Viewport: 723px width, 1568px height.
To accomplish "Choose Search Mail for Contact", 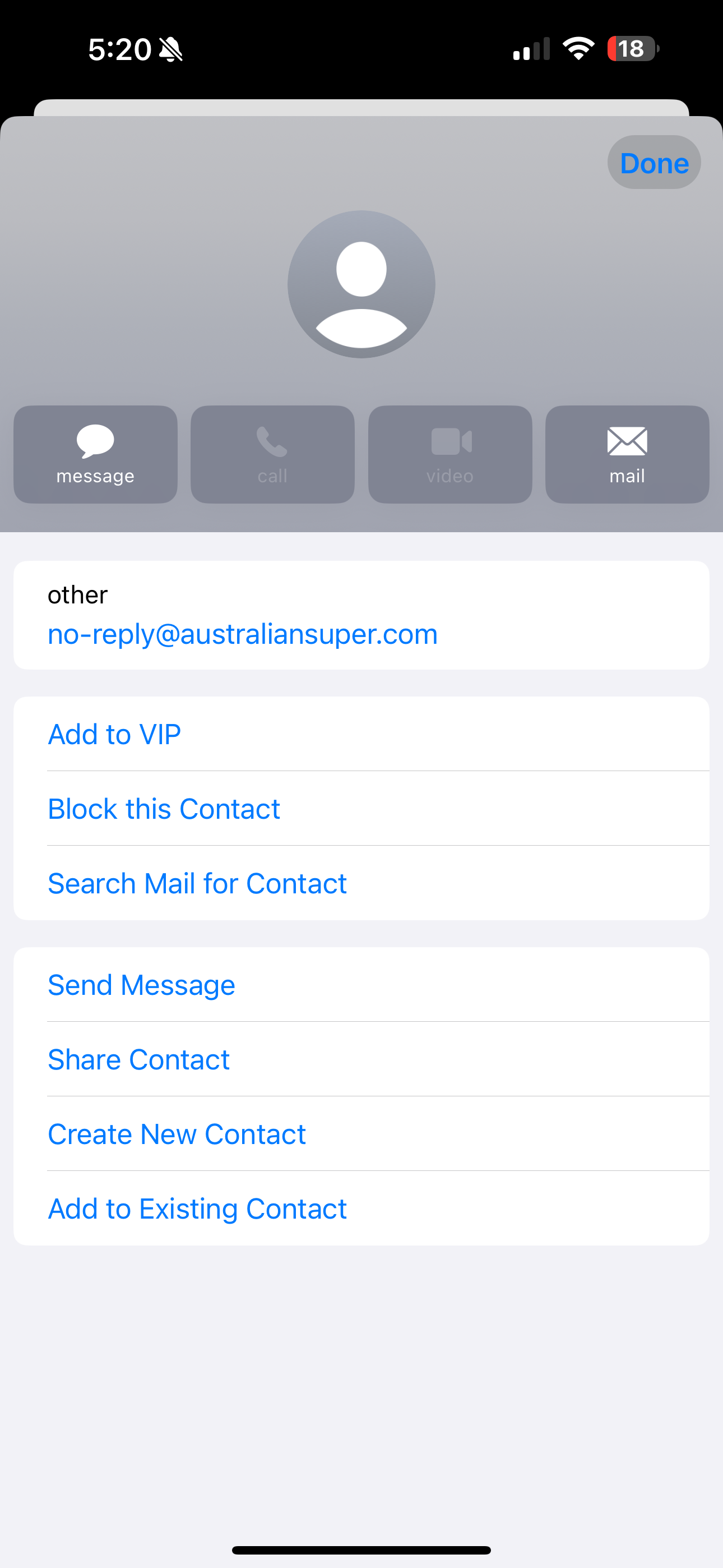I will 361,883.
